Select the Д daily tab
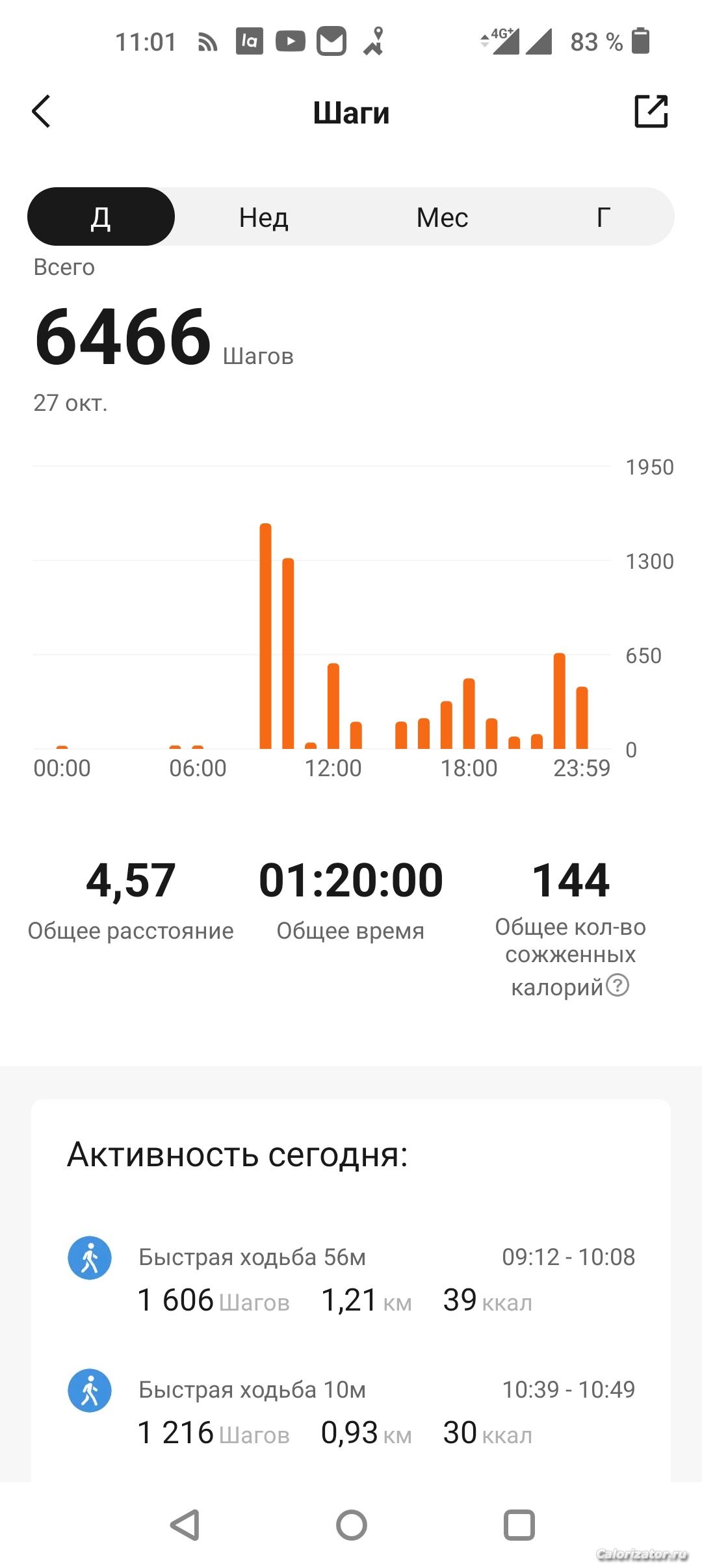Screen dimensions: 702x1568 (101, 217)
